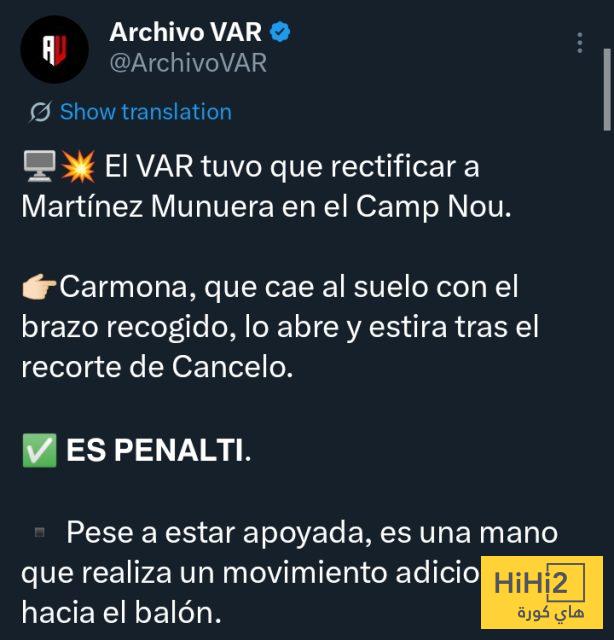Open the tweet's three-dot overflow menu

pos(580,44)
